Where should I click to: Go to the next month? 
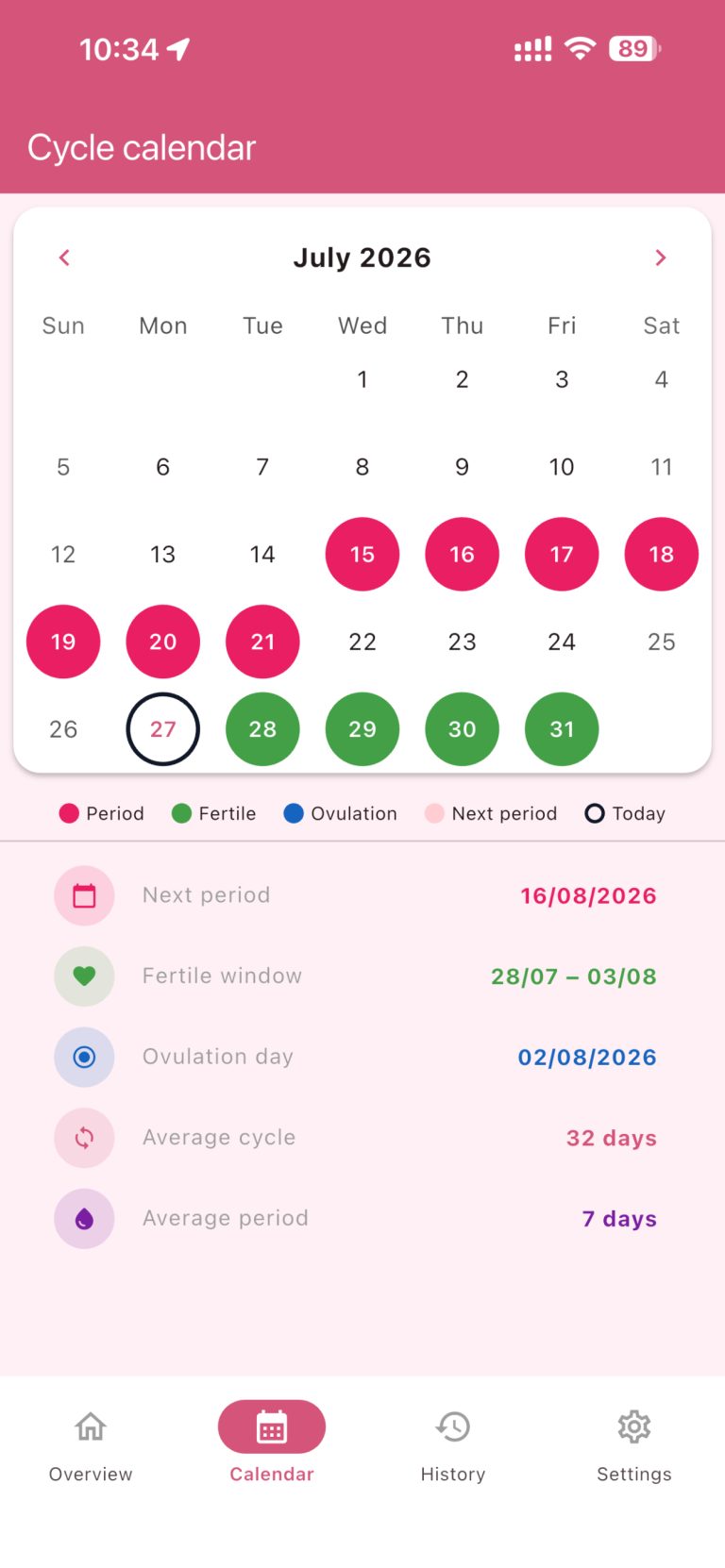[661, 258]
